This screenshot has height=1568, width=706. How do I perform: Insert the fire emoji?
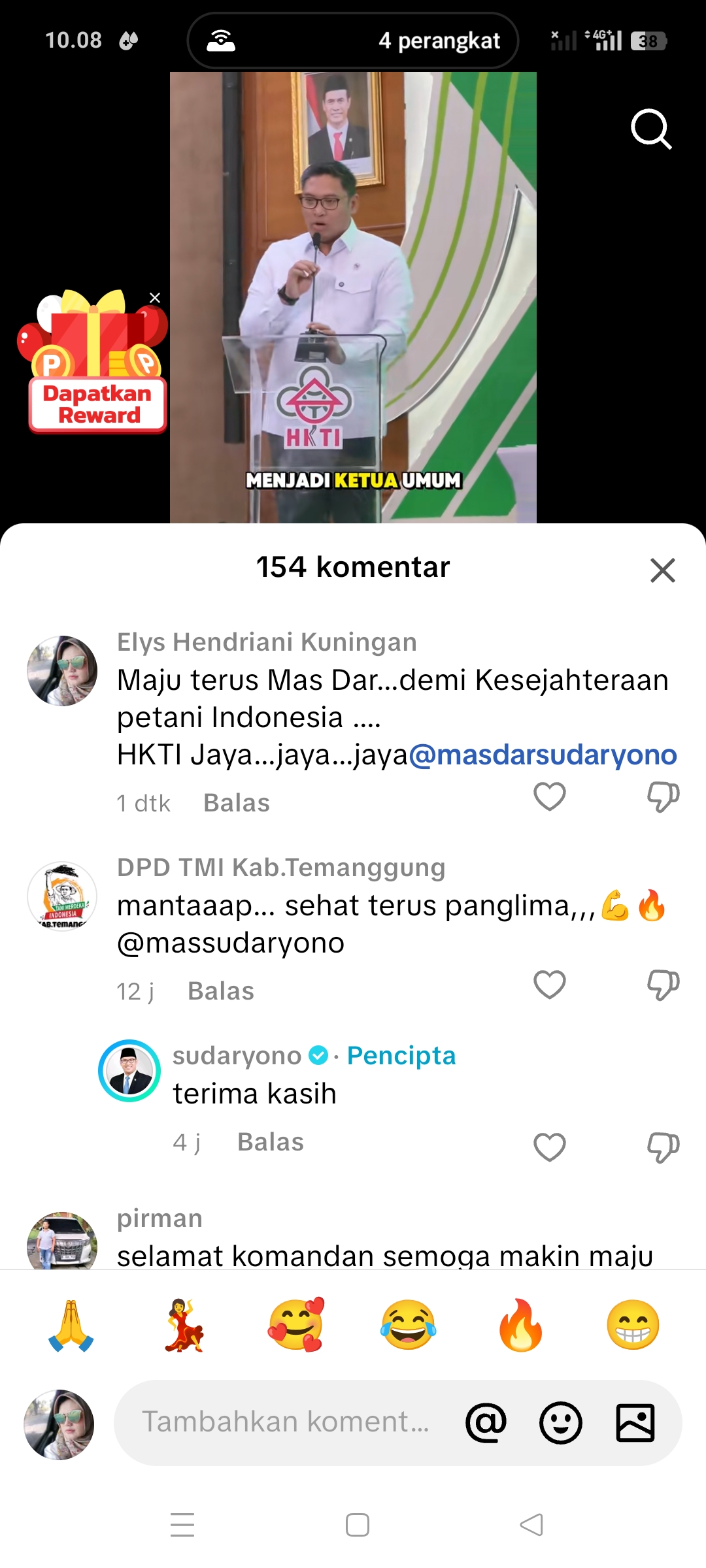[x=521, y=1325]
